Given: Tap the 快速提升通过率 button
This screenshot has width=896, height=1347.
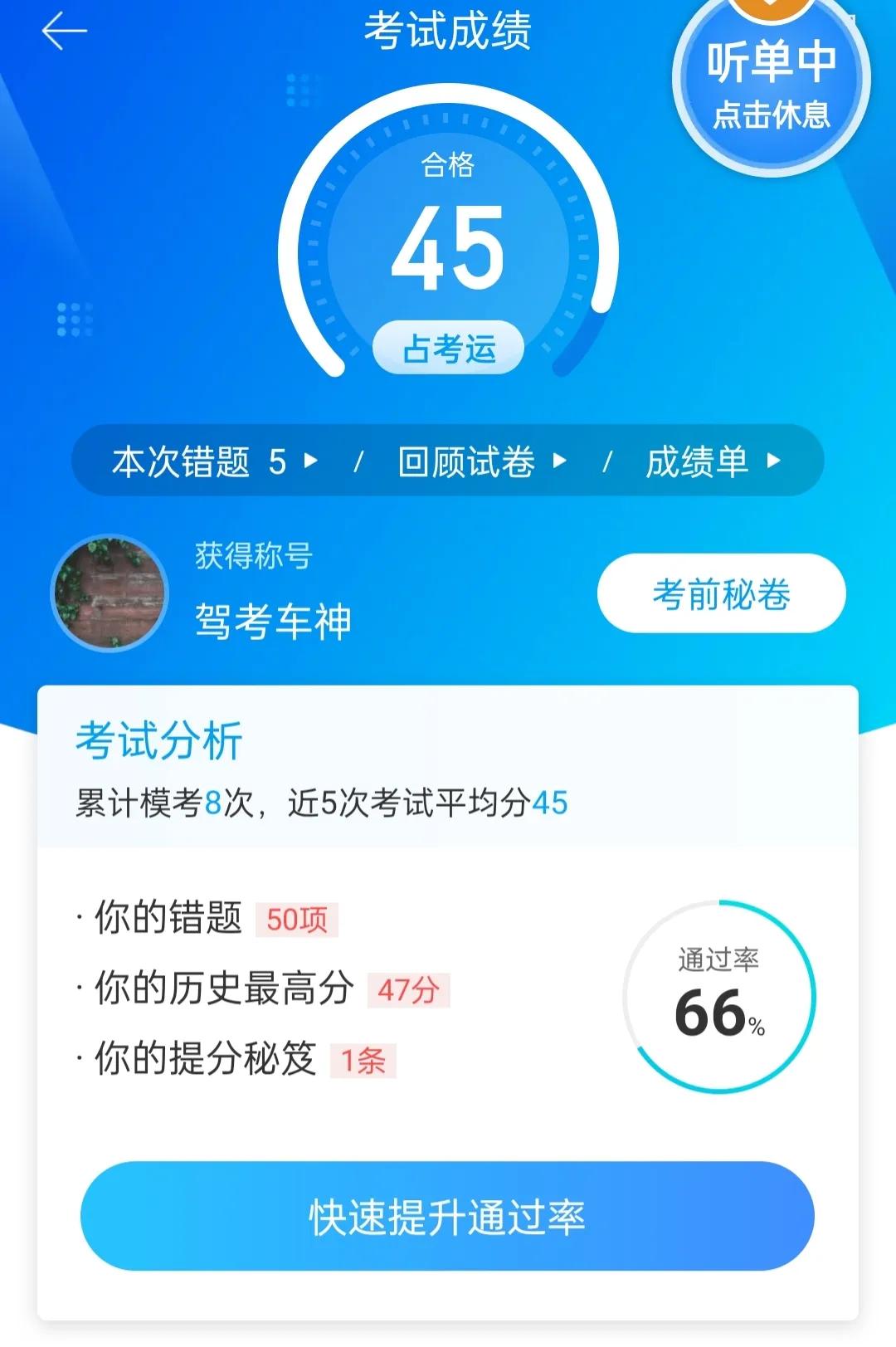Looking at the screenshot, I should [x=447, y=1216].
